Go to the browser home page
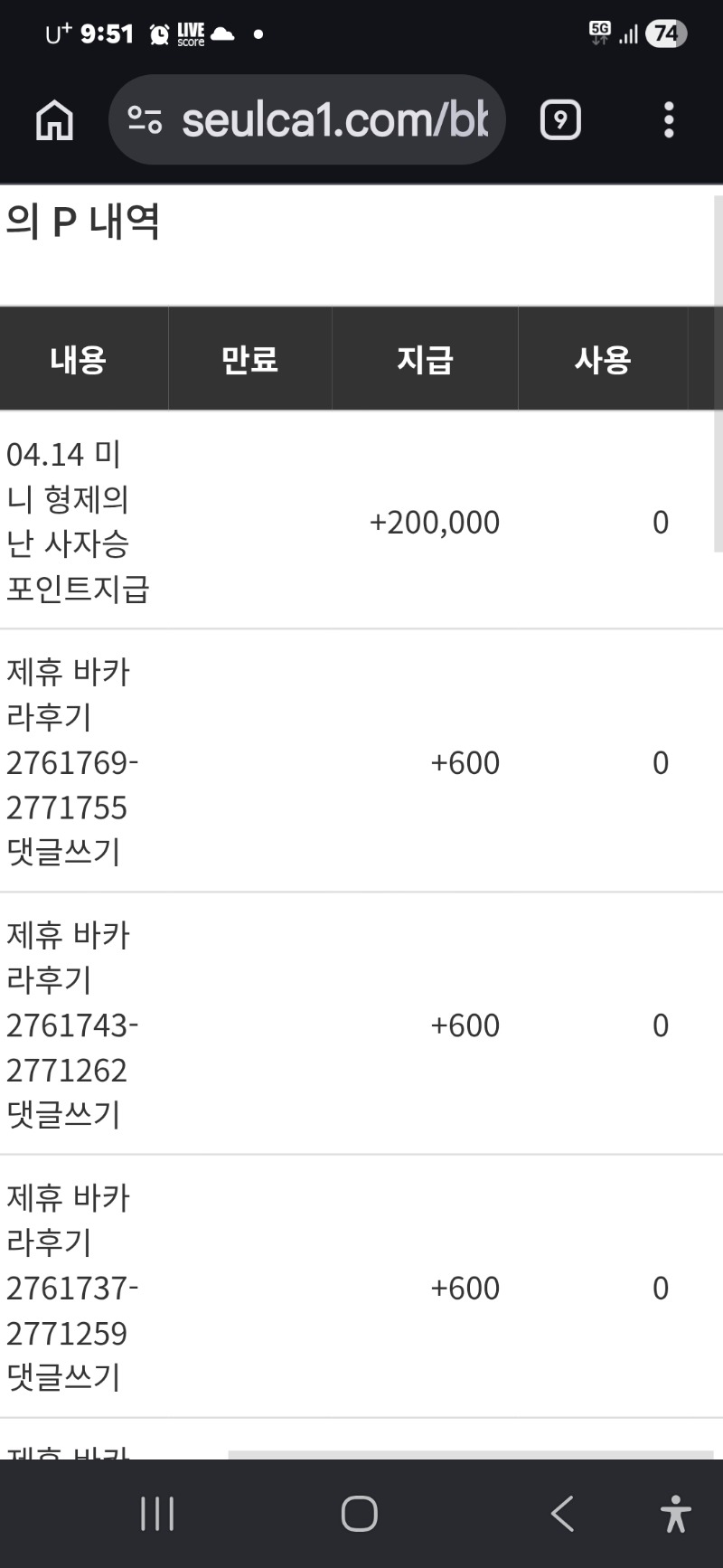The height and width of the screenshot is (1568, 723). (x=54, y=119)
